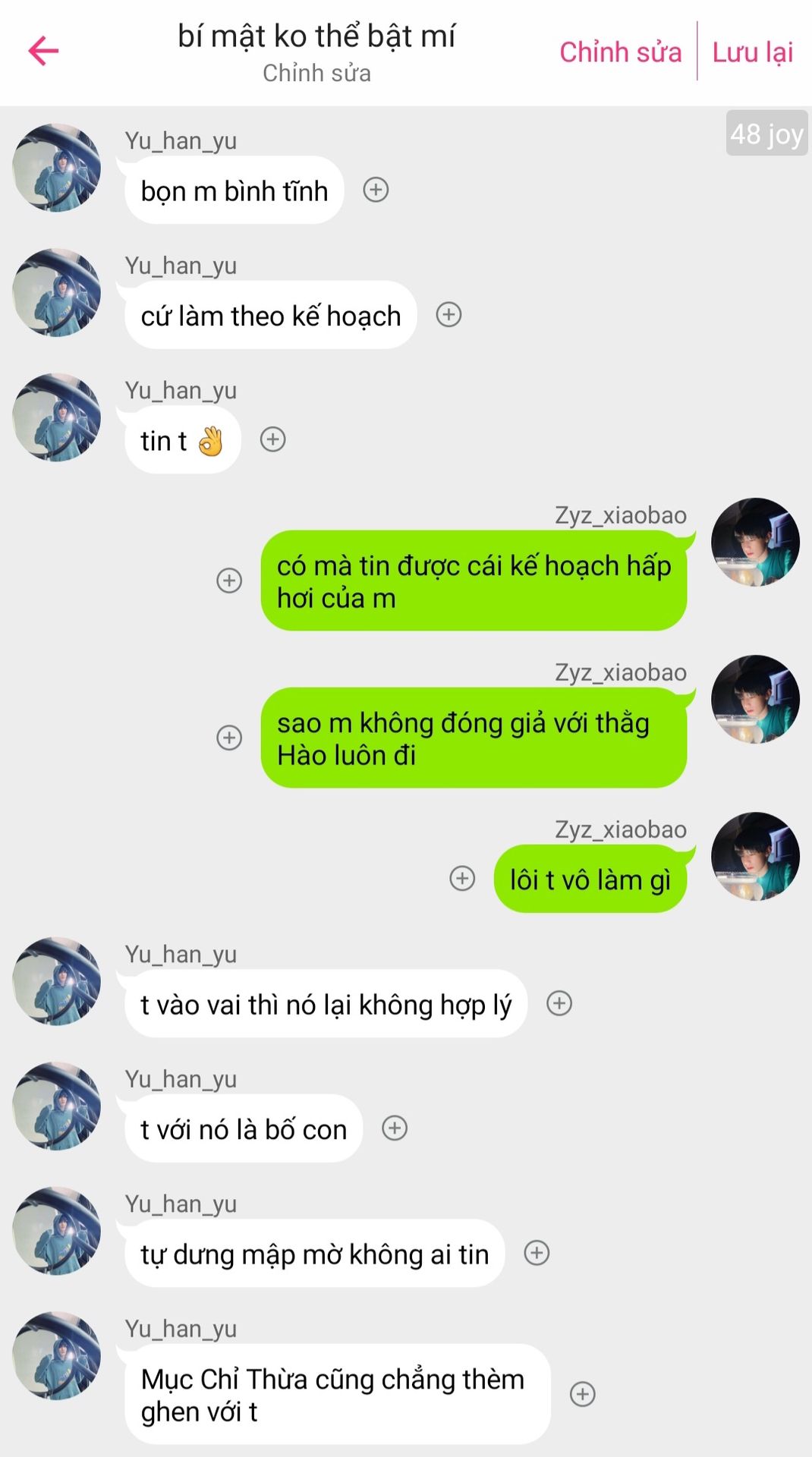
Task: Open the "bọn m bình tĩnh" message bubble
Action: click(234, 190)
